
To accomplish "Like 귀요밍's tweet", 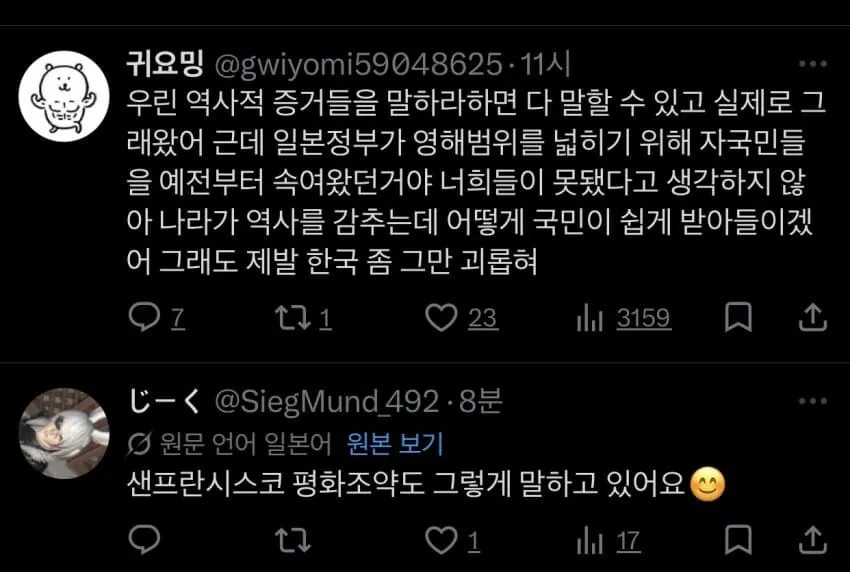I will click(x=440, y=318).
